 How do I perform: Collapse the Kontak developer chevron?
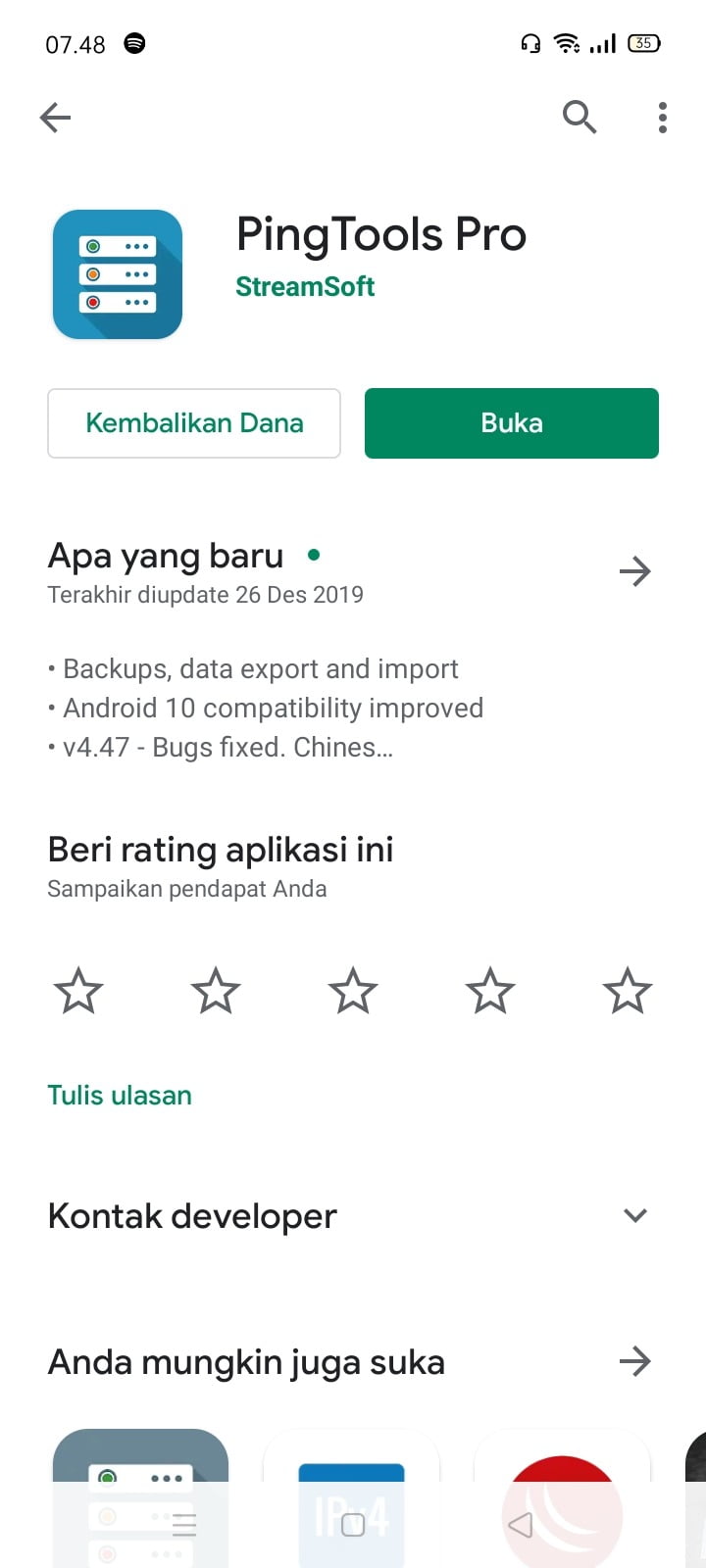click(x=635, y=1215)
